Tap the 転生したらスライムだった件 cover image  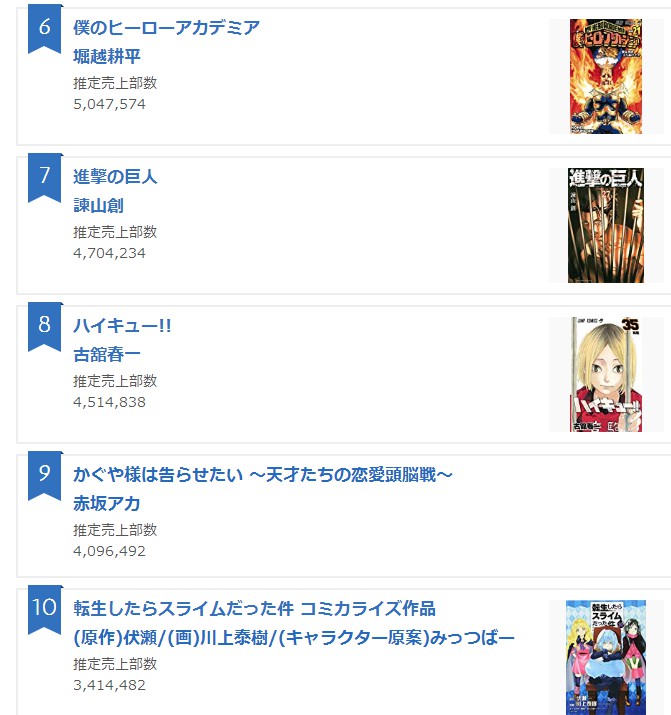[x=605, y=657]
